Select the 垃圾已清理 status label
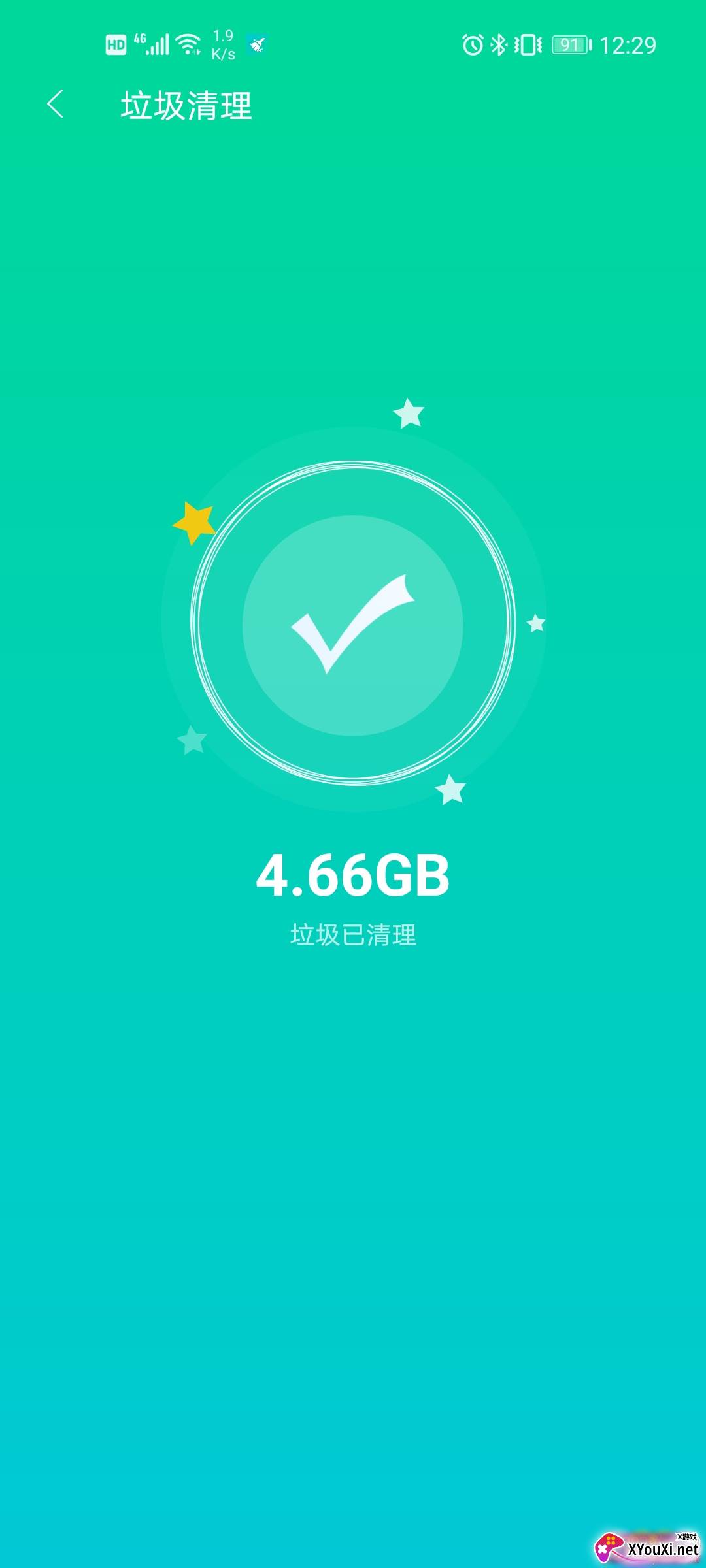 coord(353,934)
